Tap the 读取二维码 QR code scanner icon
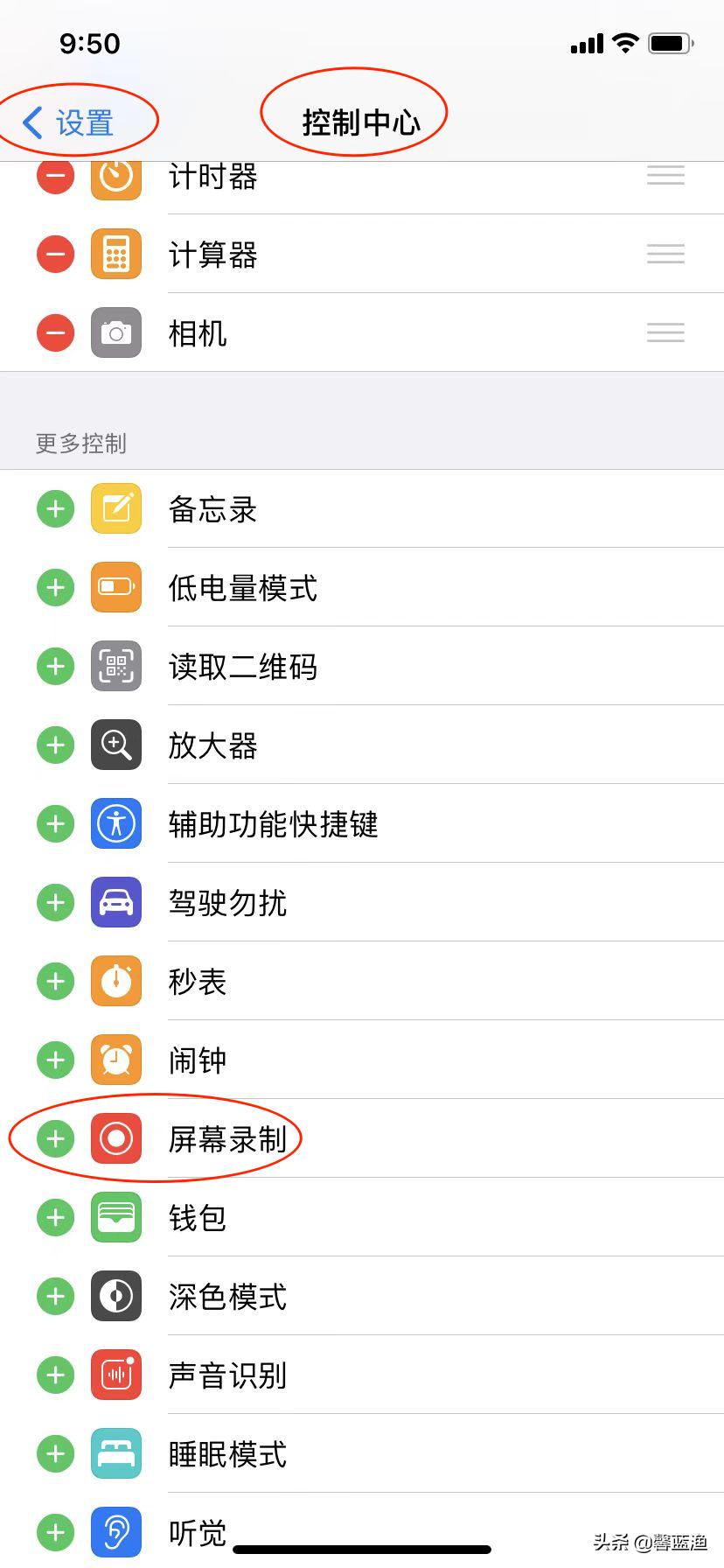Viewport: 724px width, 1568px height. (115, 666)
